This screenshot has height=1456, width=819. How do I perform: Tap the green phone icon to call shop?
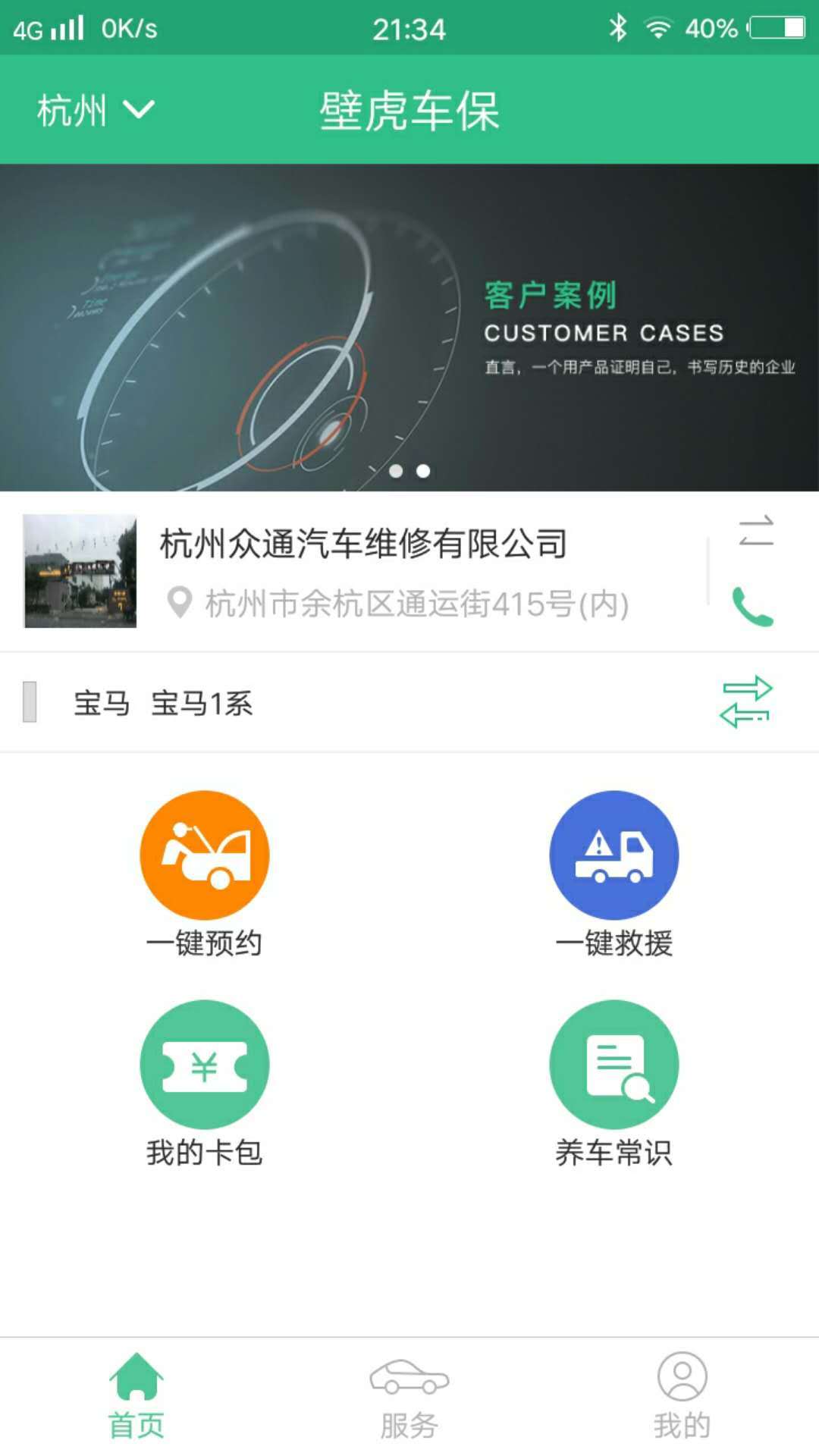point(753,607)
